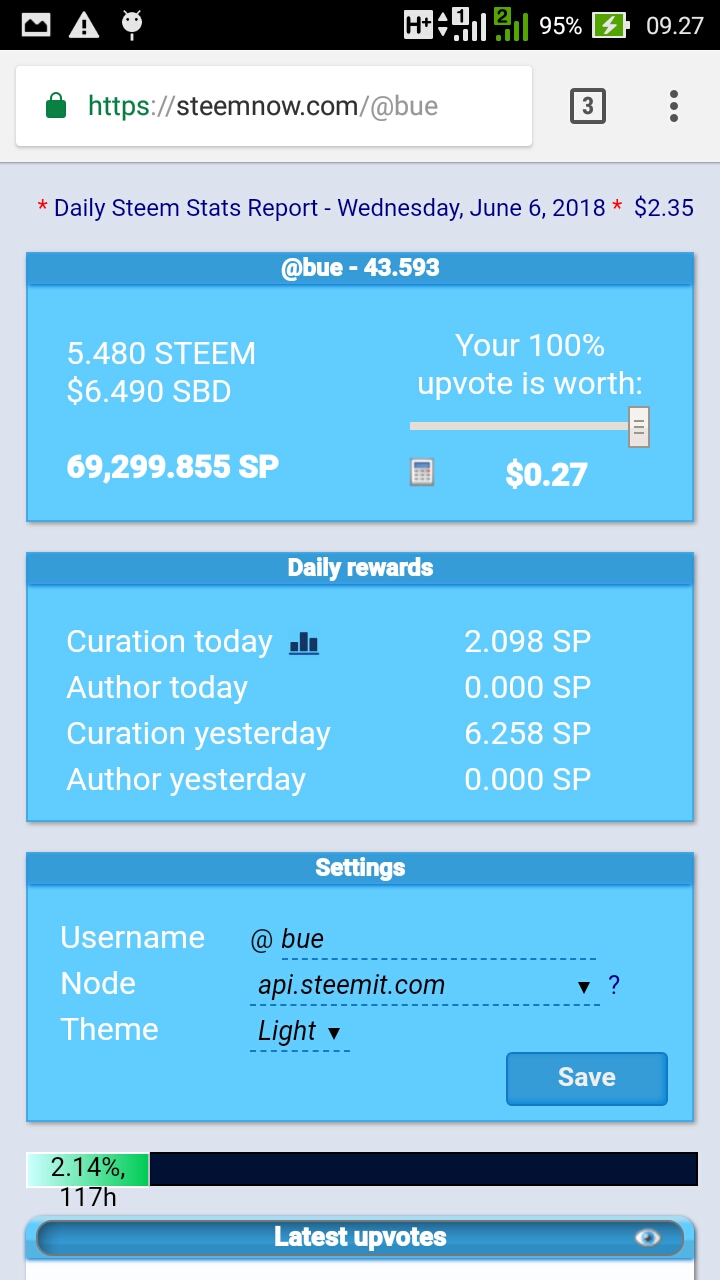720x1280 pixels.
Task: Tap the question mark help next to Node
Action: click(614, 985)
